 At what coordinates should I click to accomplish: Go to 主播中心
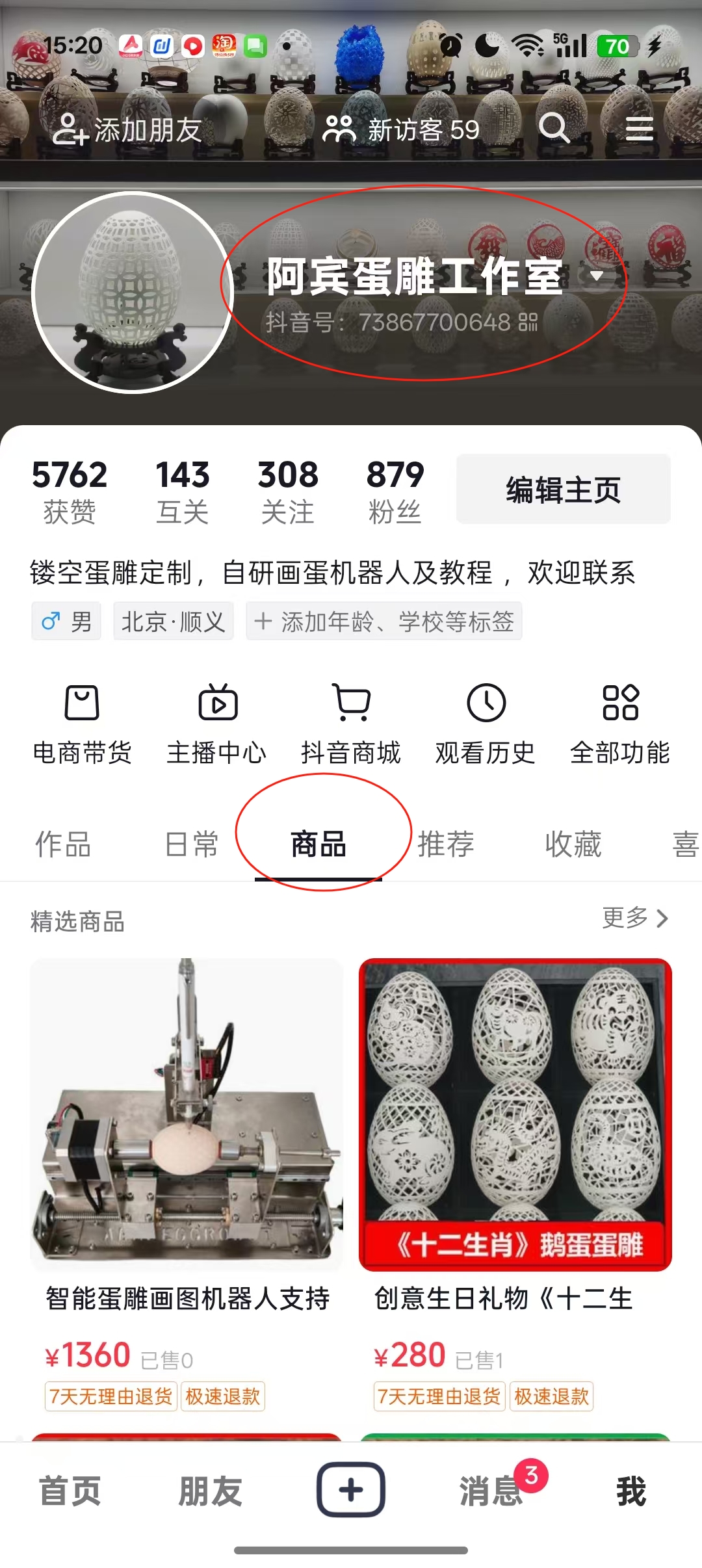(x=217, y=723)
